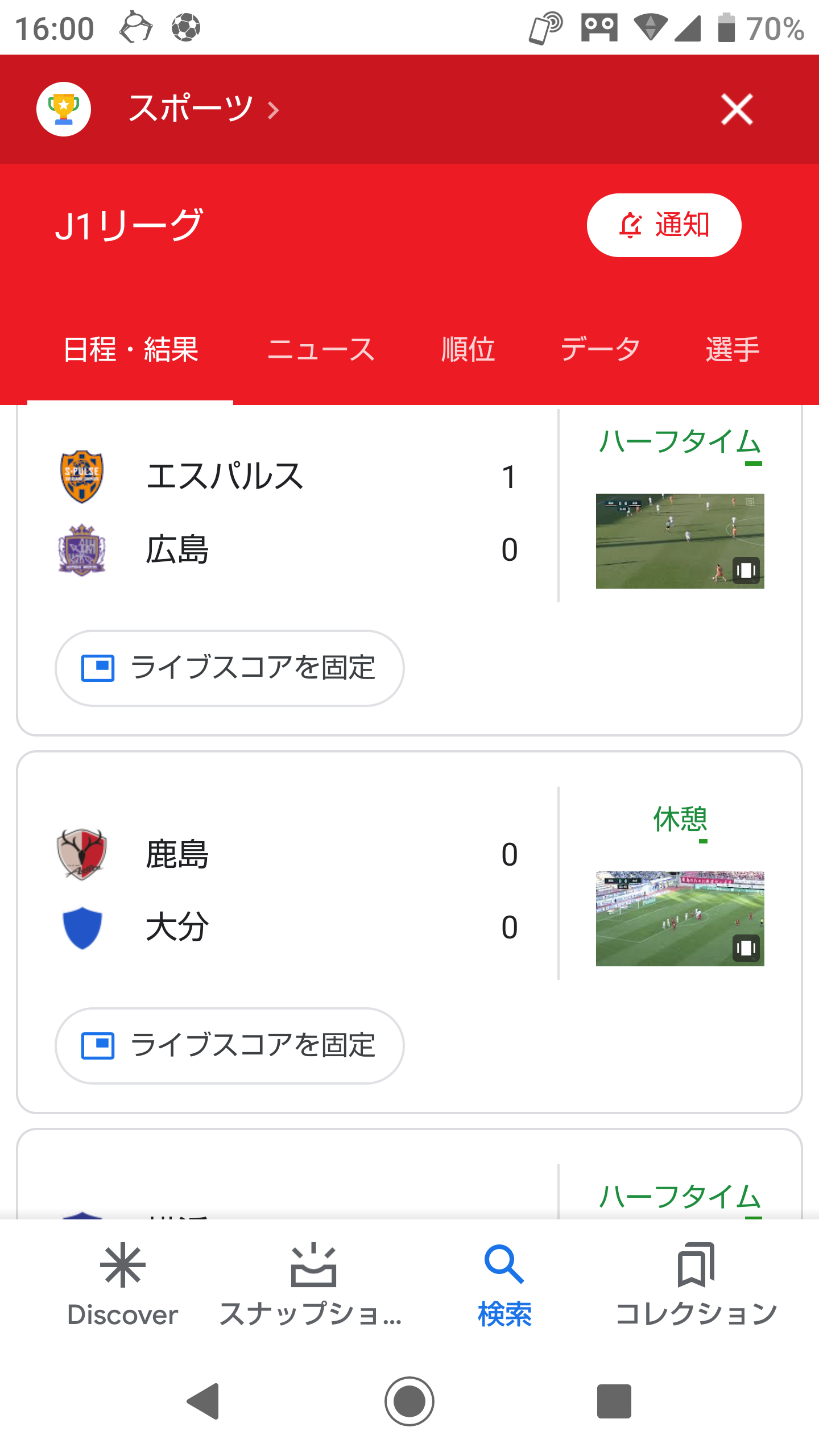Image resolution: width=819 pixels, height=1456 pixels.
Task: Open the データ tab
Action: pyautogui.click(x=600, y=349)
